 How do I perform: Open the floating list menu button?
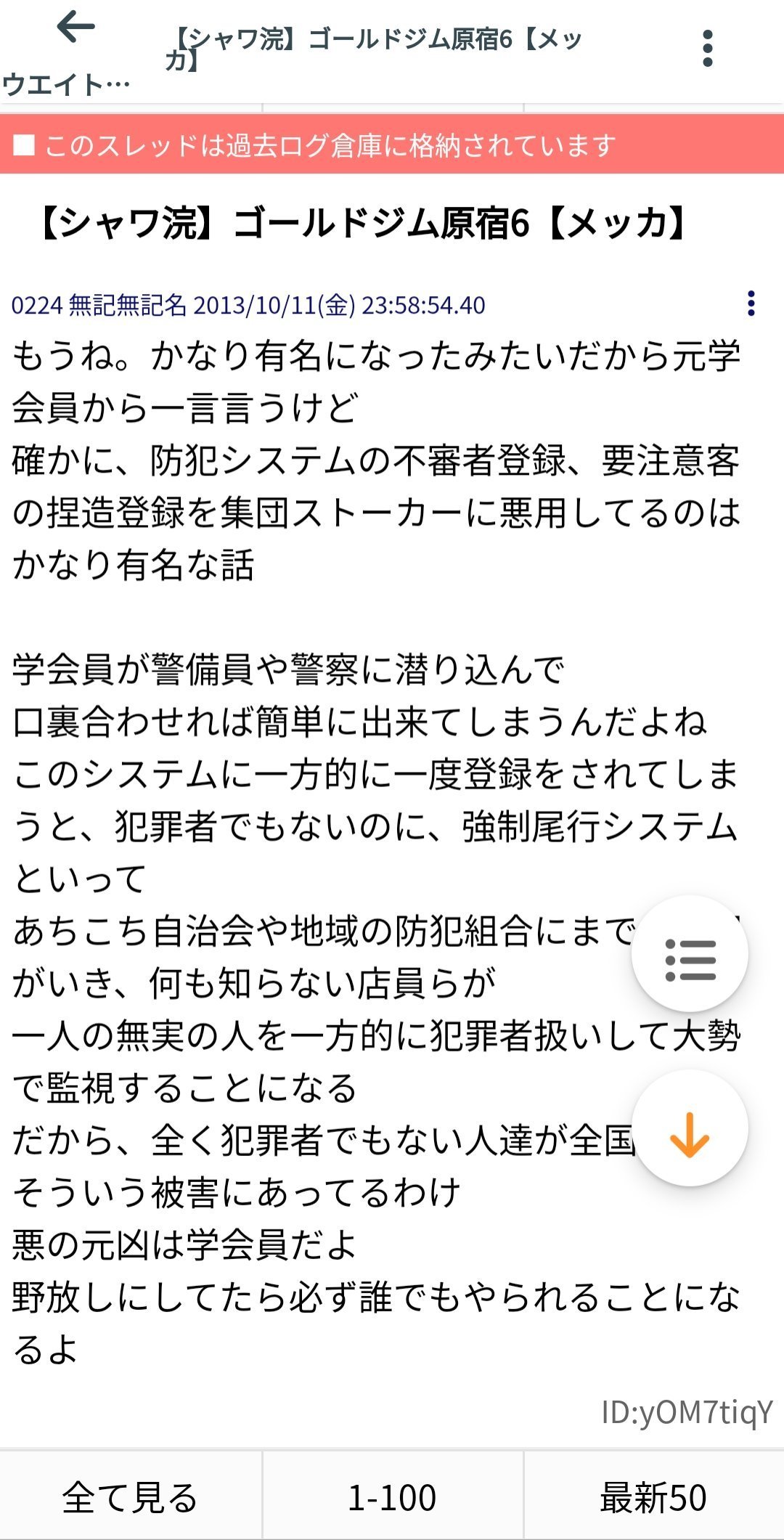pos(690,953)
